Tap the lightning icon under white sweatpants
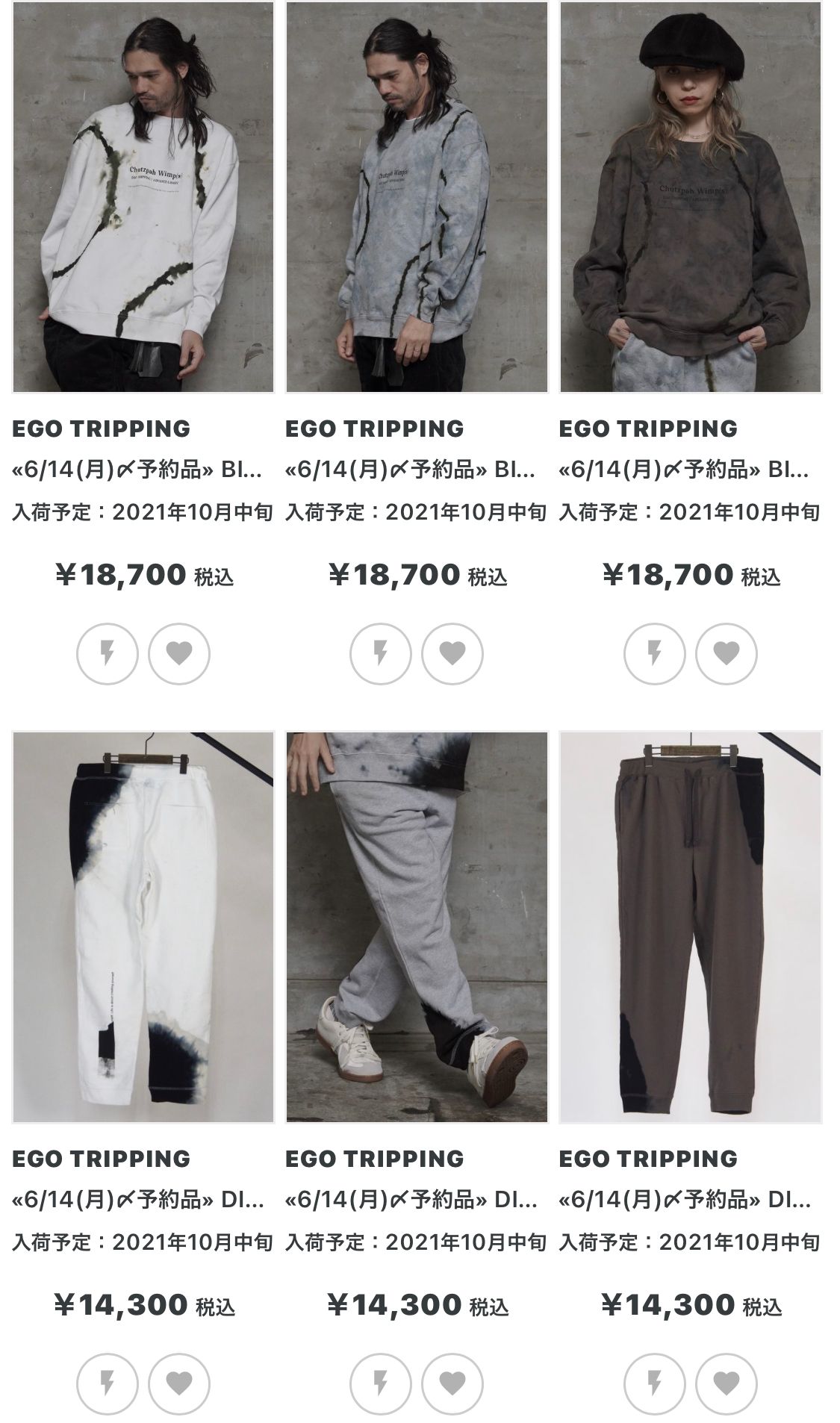 108,1383
